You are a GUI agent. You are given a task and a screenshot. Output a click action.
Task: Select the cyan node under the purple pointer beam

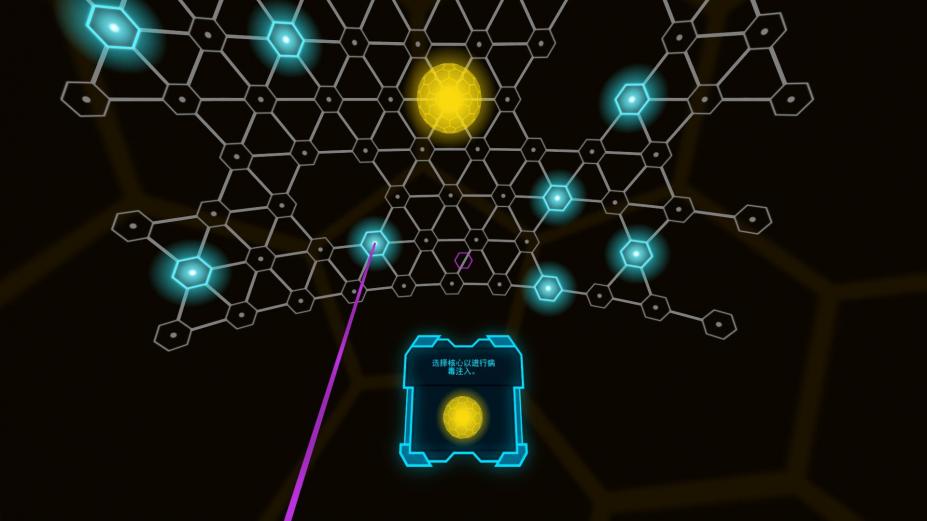point(375,243)
